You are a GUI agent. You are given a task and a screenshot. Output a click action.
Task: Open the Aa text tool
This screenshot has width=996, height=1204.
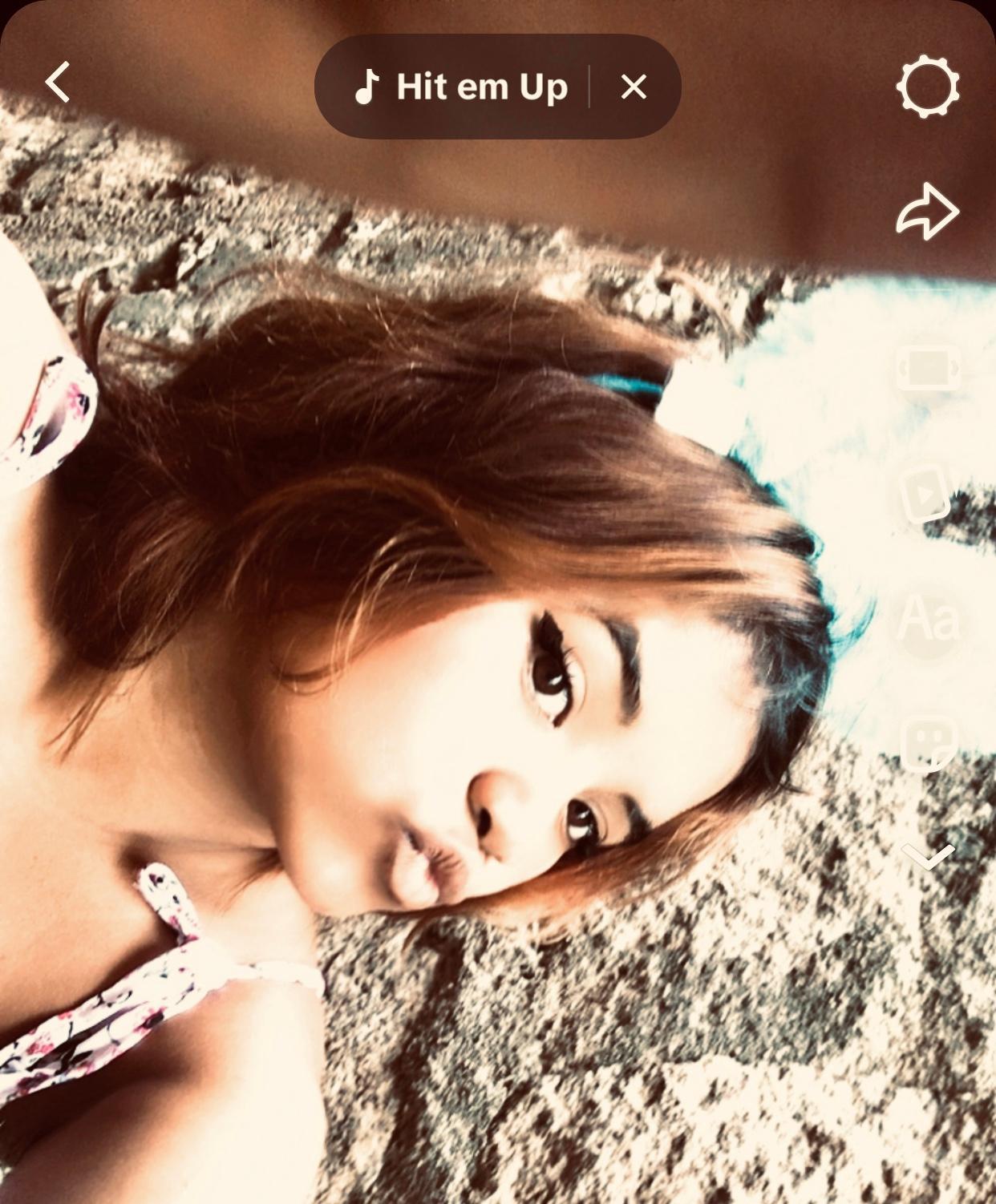928,620
